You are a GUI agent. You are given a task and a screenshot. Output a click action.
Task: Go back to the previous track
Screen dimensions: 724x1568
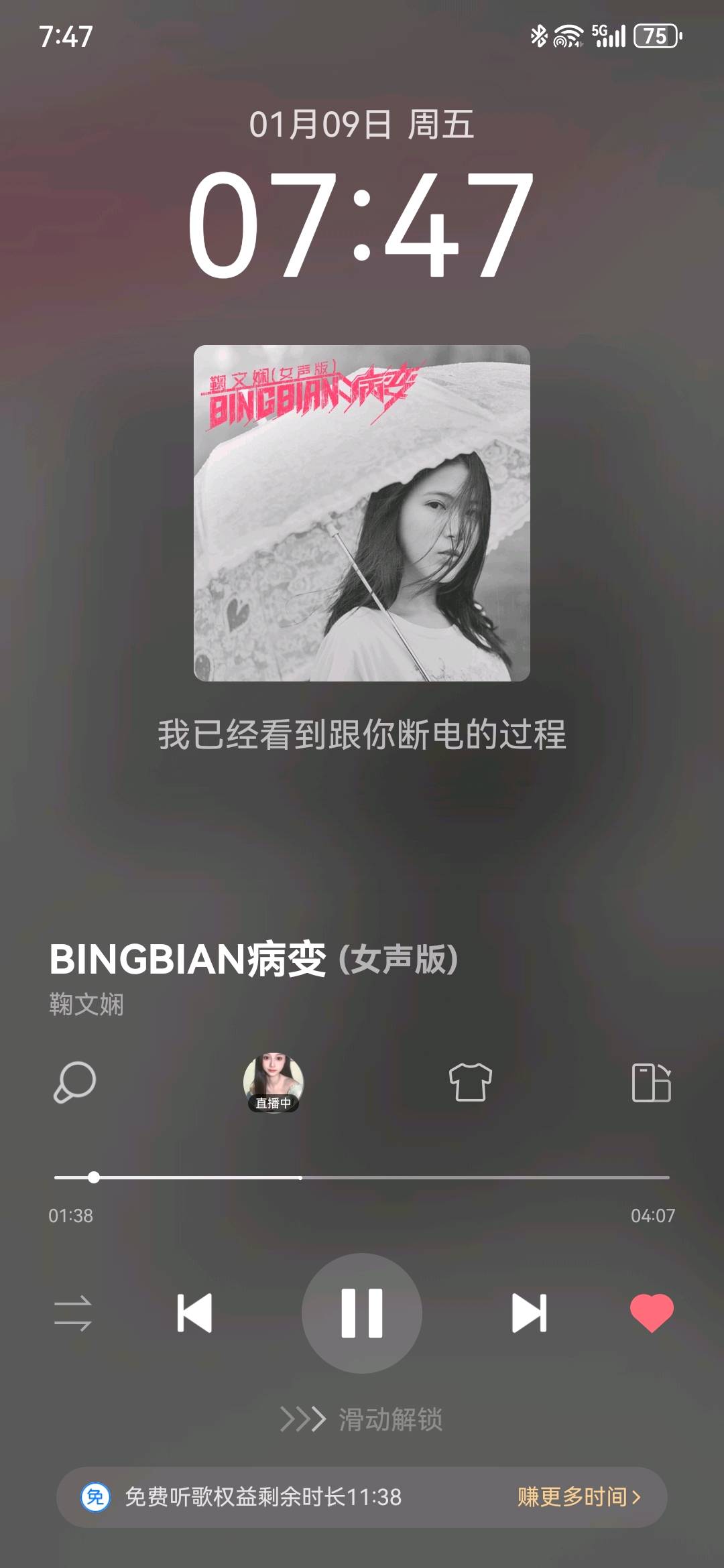pos(194,1313)
